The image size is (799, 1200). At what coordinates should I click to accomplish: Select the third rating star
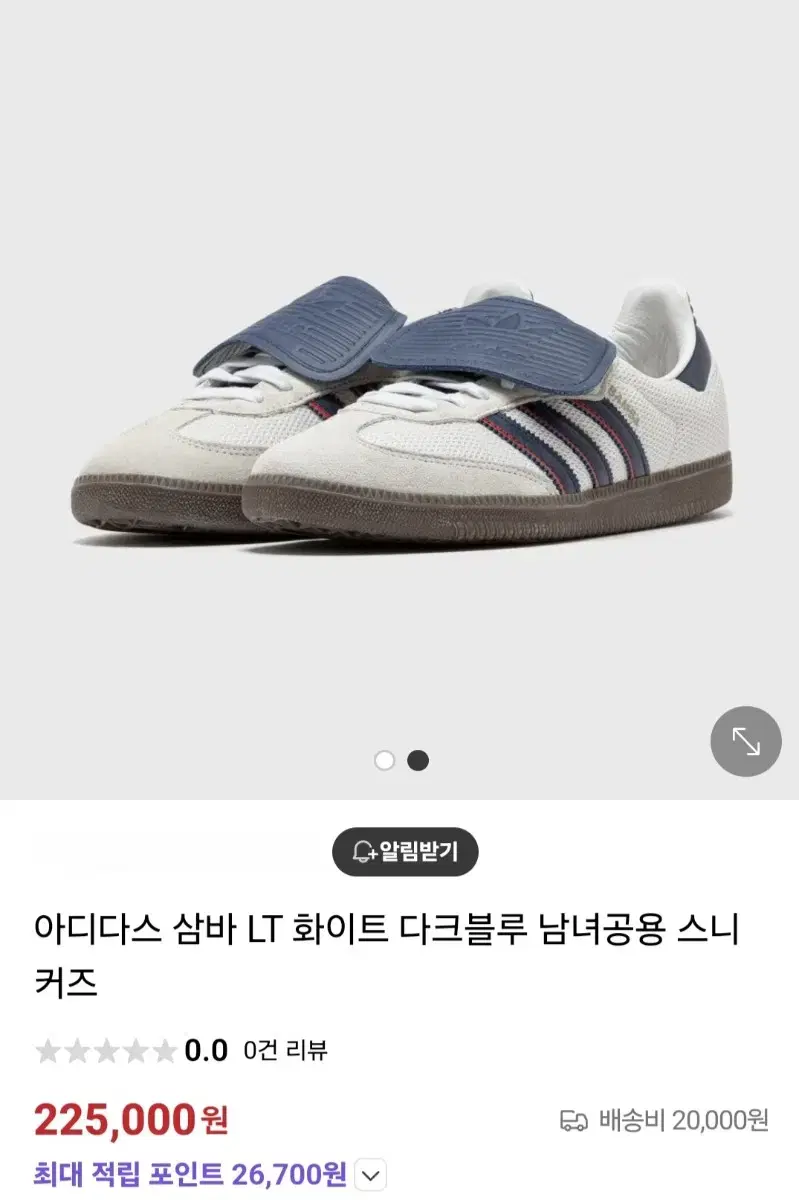pos(108,1052)
